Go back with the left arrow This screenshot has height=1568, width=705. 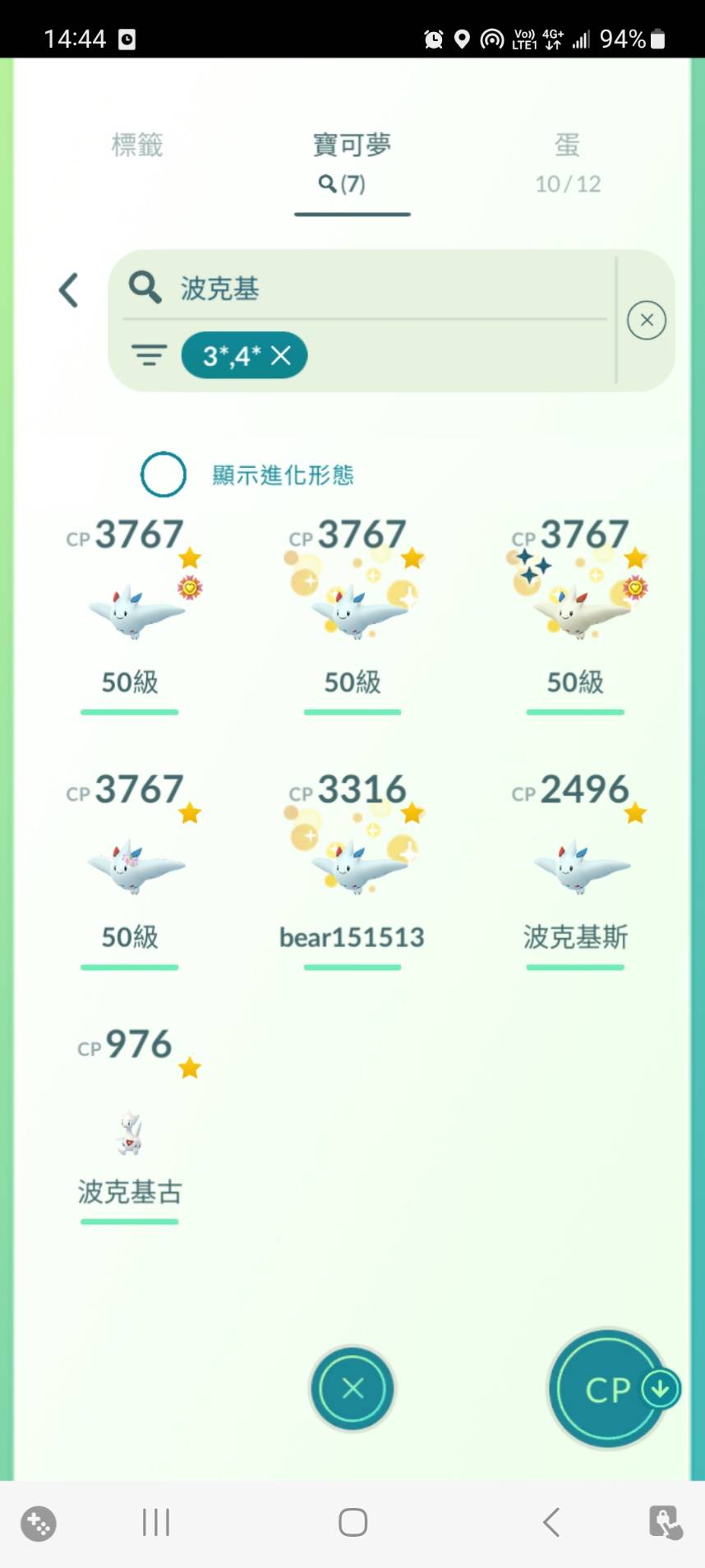point(69,290)
